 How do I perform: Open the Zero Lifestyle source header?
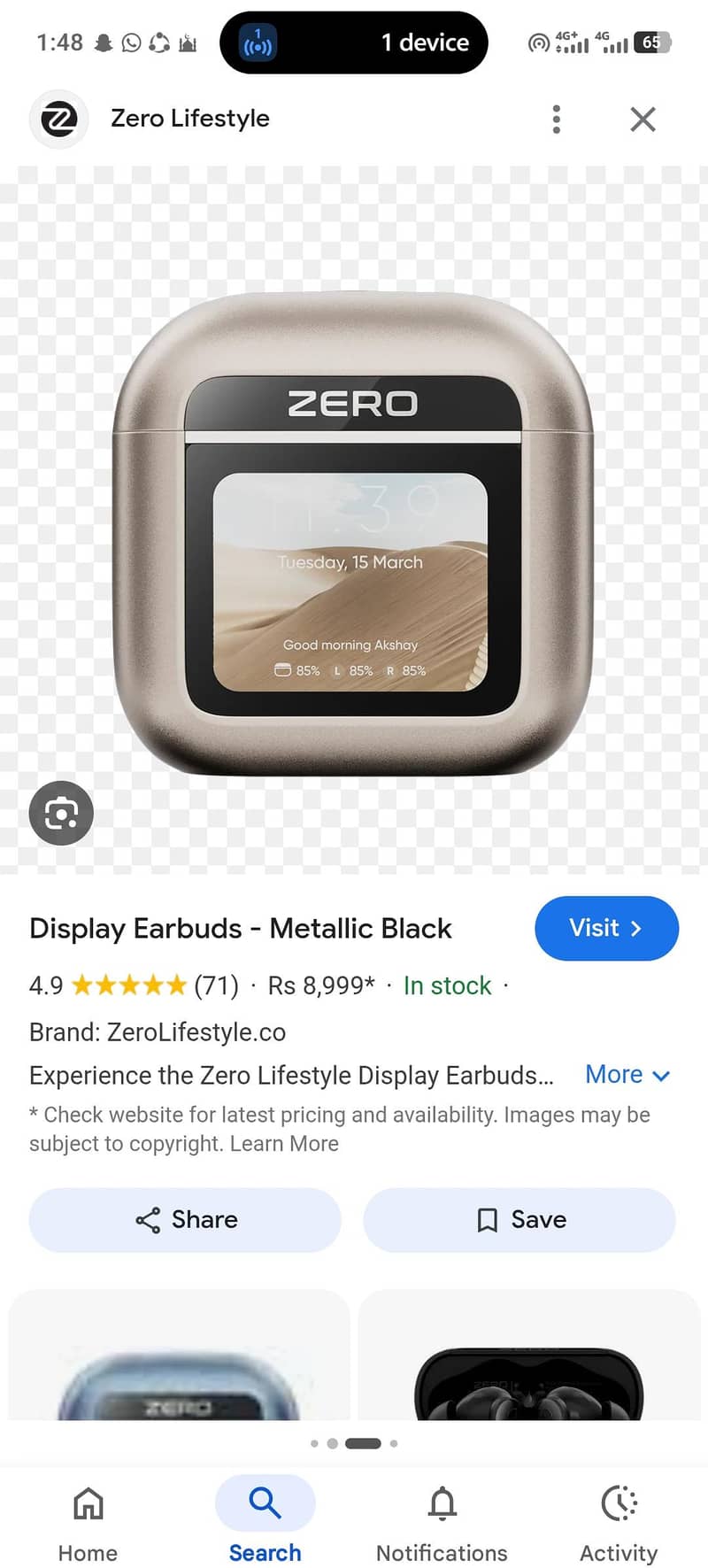coord(189,119)
